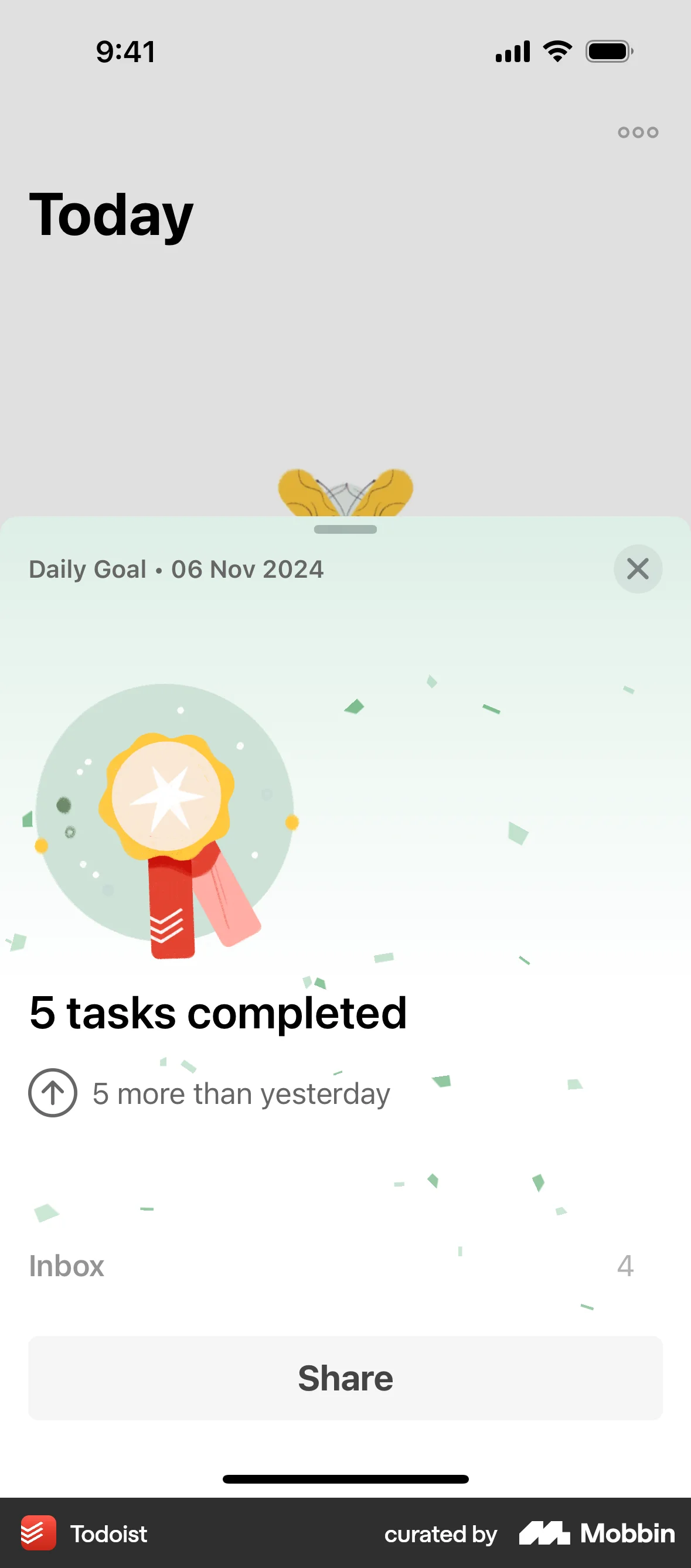Image resolution: width=691 pixels, height=1568 pixels.
Task: Click the Todoist app logo
Action: pos(38,1534)
